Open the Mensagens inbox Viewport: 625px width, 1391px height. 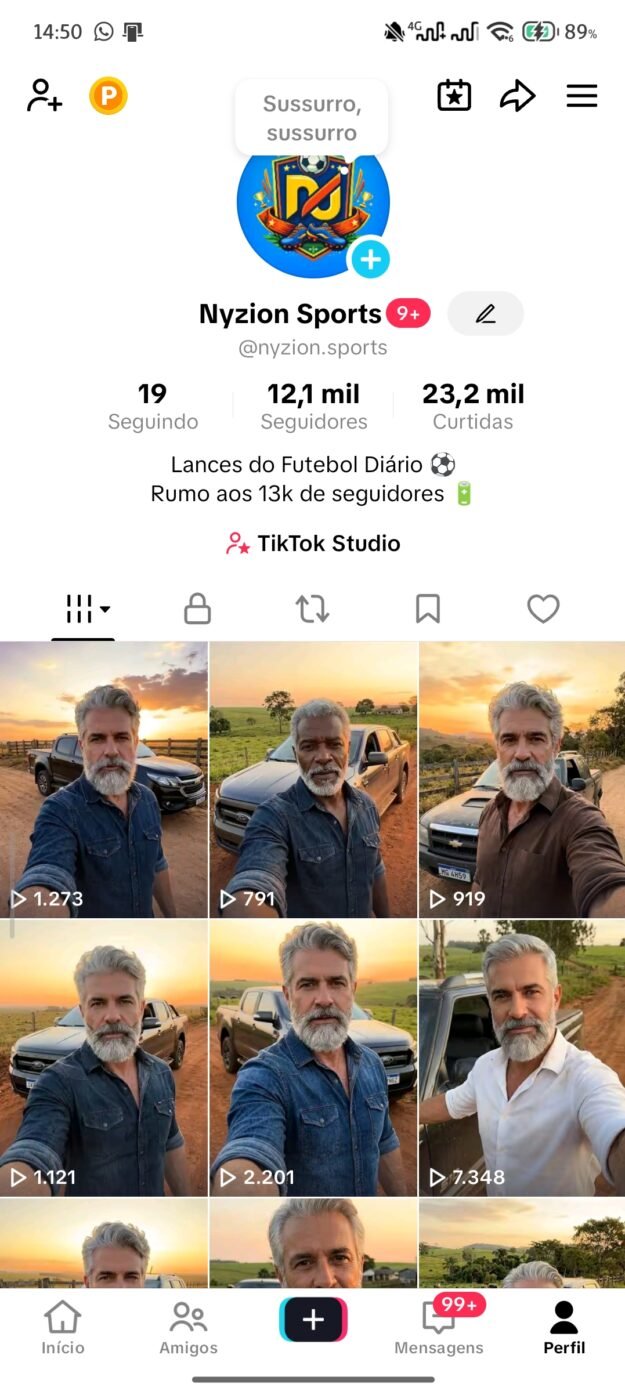[x=439, y=1328]
